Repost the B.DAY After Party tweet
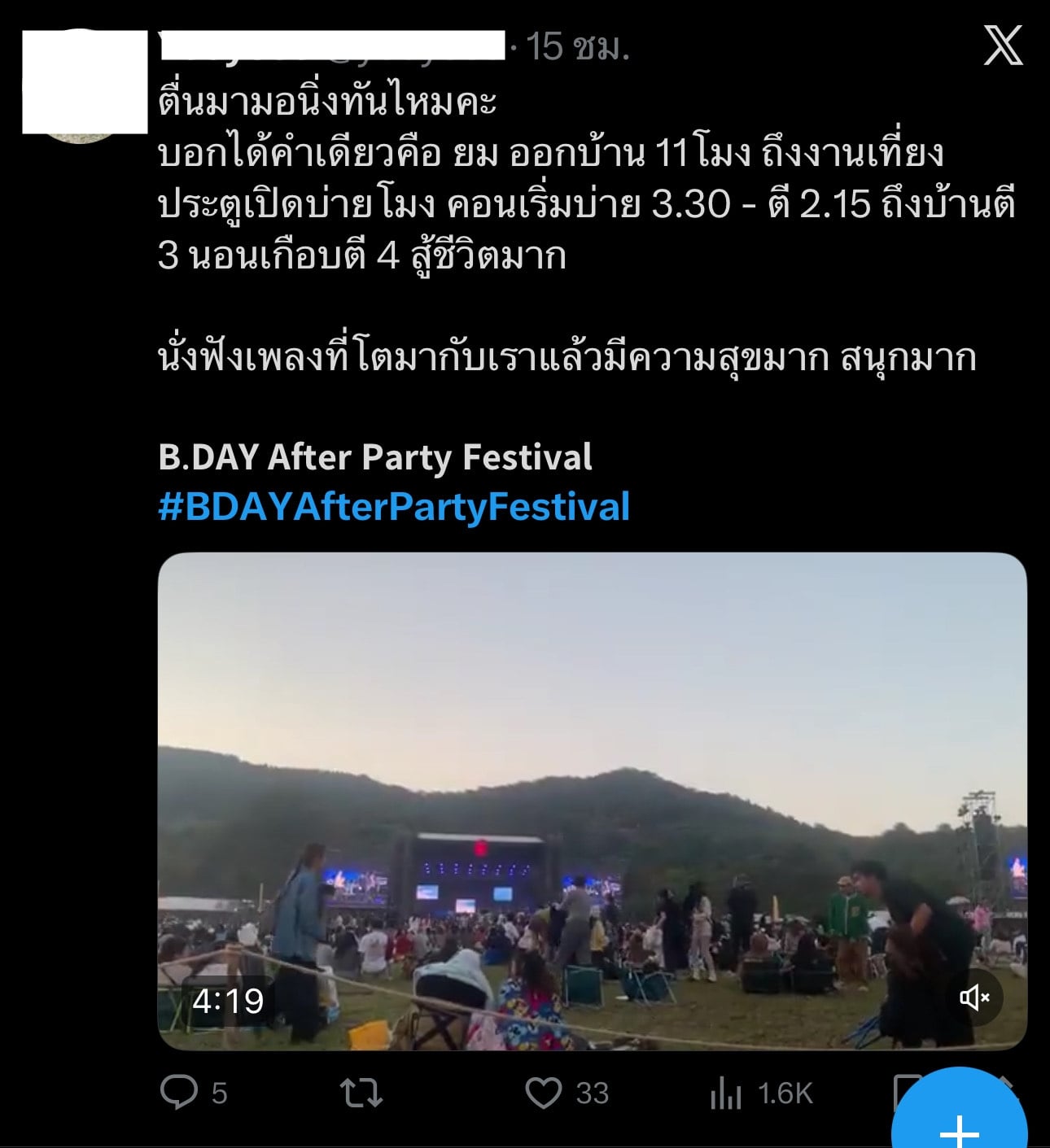 click(361, 1093)
